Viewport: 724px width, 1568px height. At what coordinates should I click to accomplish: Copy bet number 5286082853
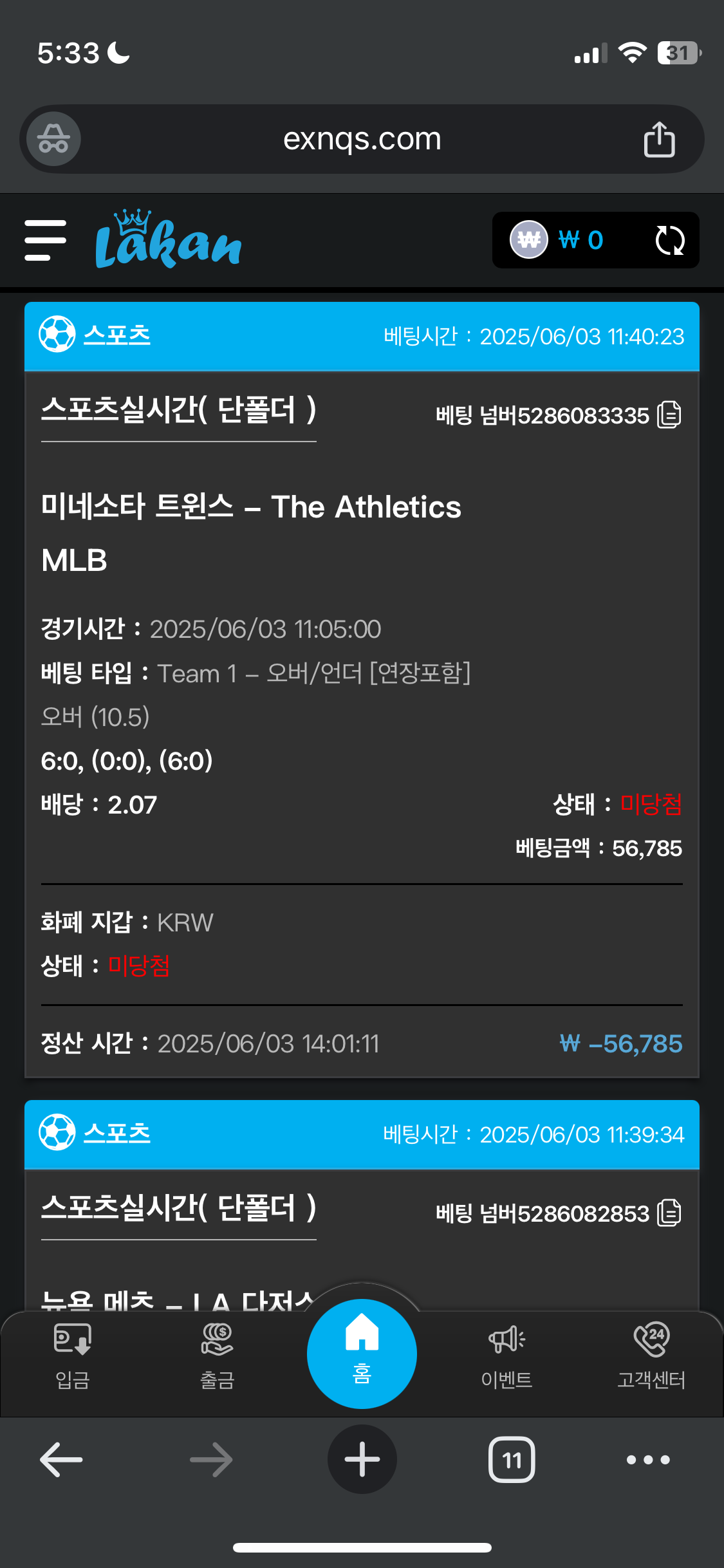pos(669,1213)
